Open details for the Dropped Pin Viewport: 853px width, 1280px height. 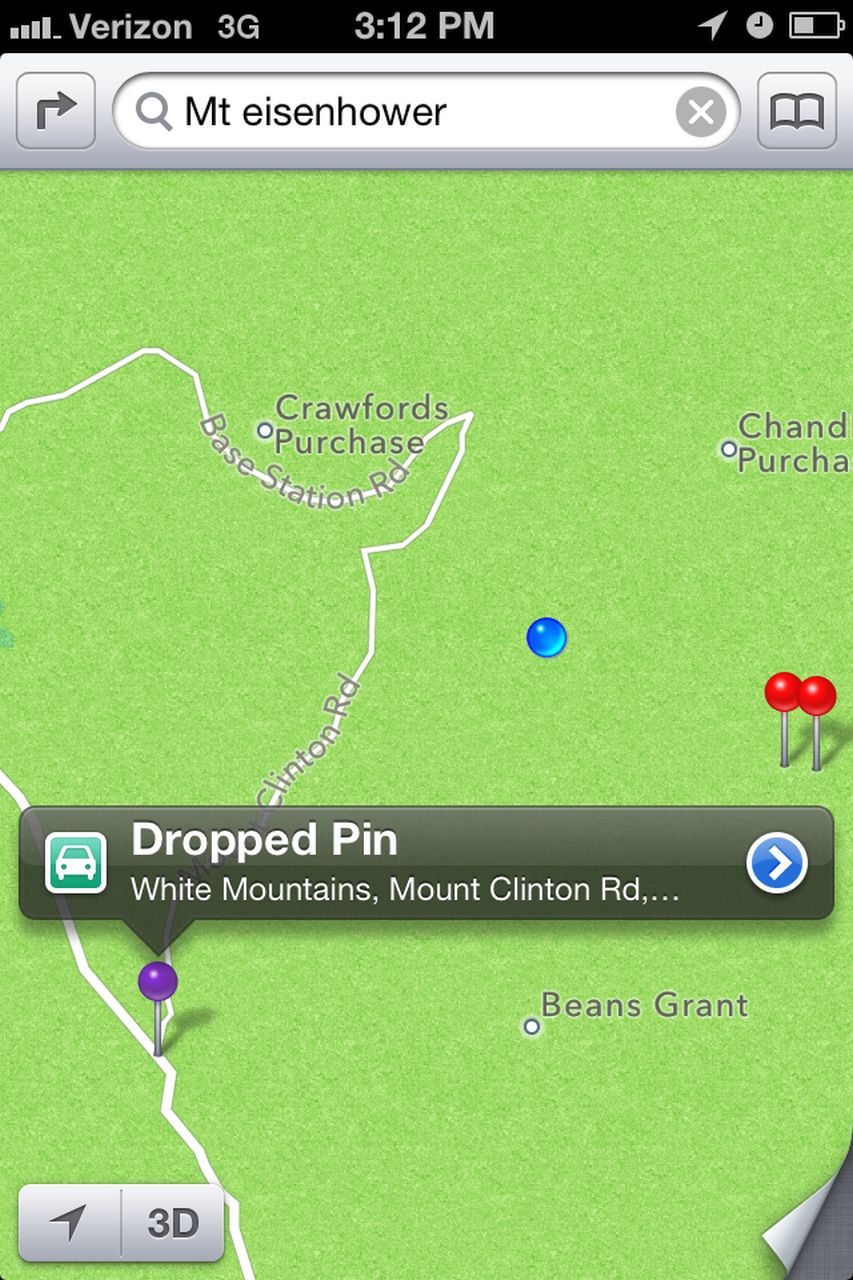777,861
